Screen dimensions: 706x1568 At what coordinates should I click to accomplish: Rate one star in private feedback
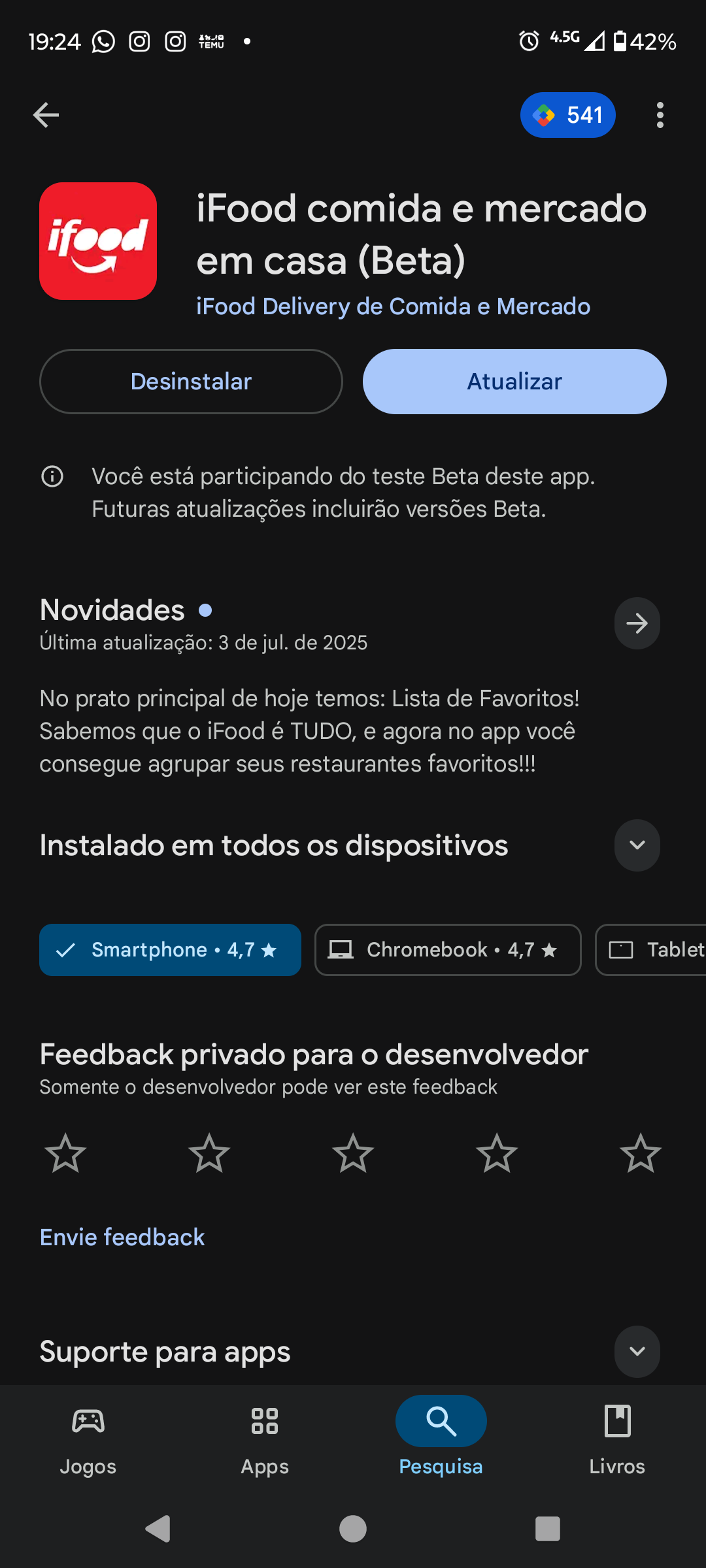coord(65,1153)
